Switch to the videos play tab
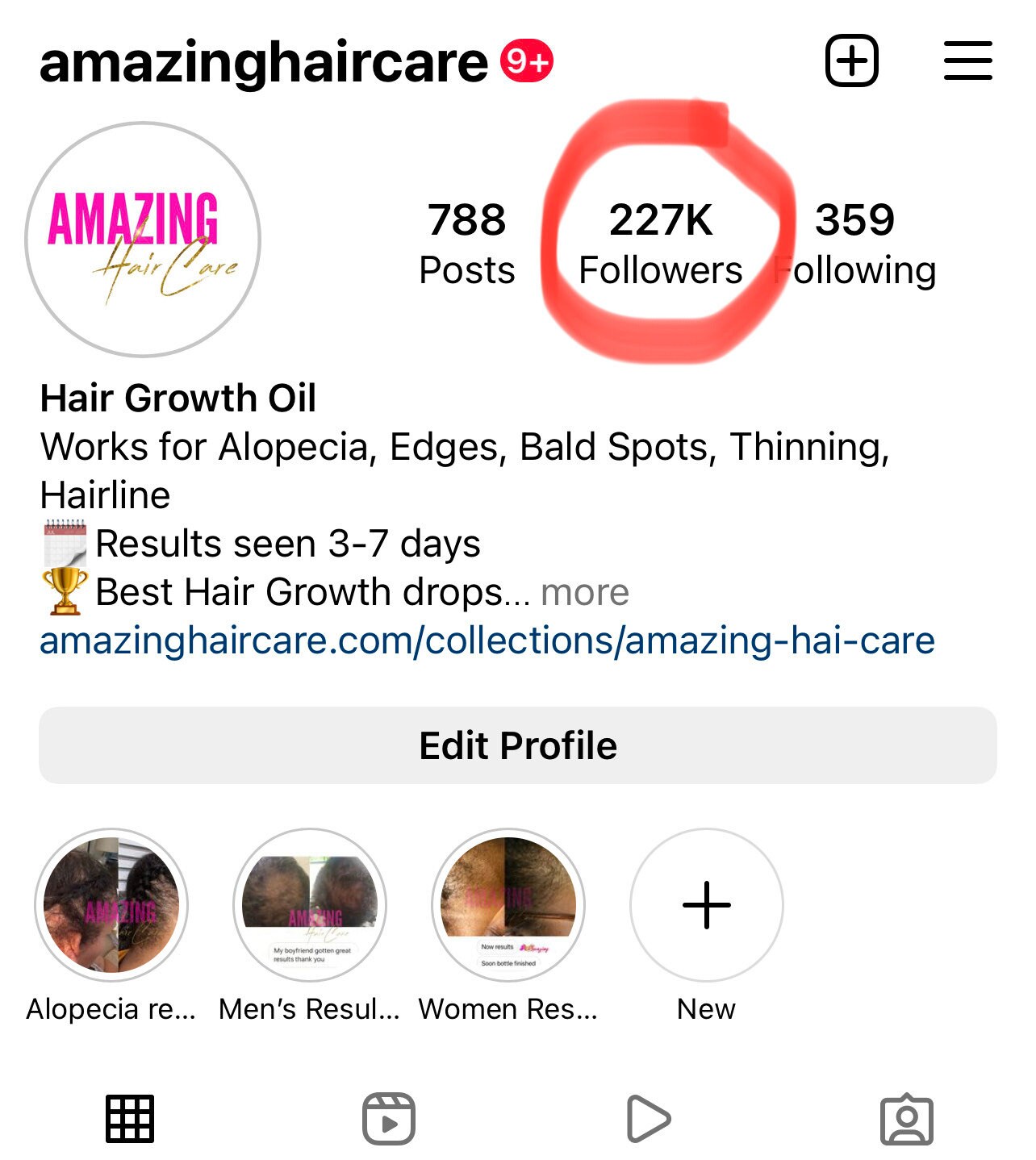This screenshot has height=1160, width=1036. pyautogui.click(x=648, y=1118)
